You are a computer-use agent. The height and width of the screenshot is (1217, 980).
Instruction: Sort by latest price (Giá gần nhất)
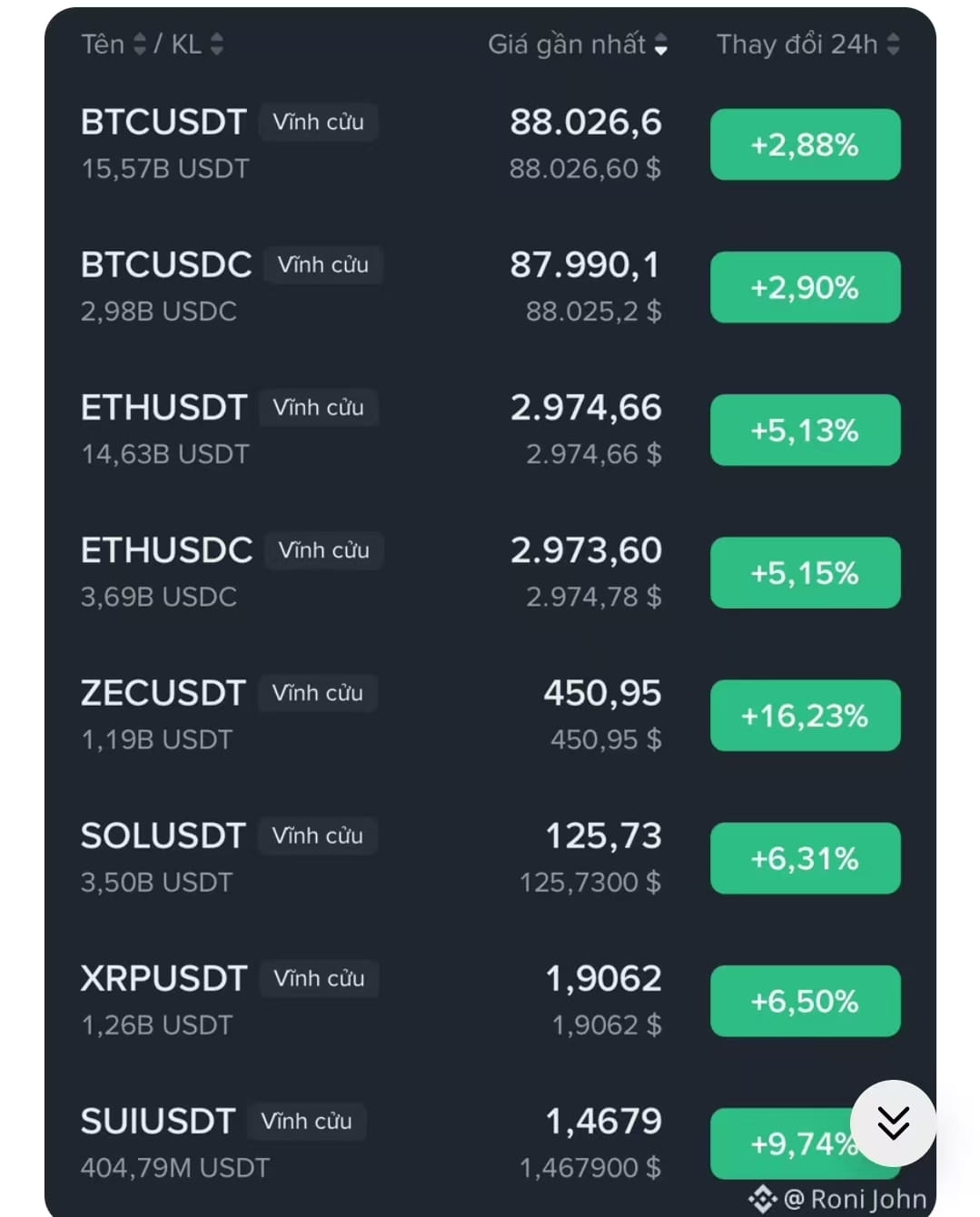(577, 44)
